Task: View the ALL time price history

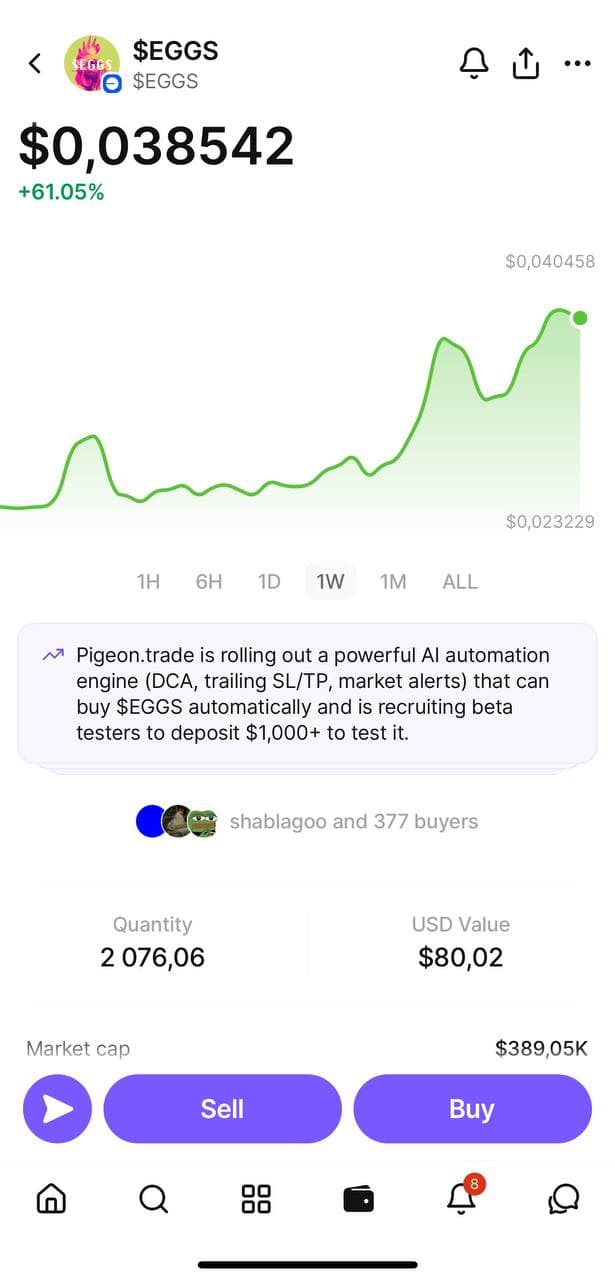Action: click(460, 581)
